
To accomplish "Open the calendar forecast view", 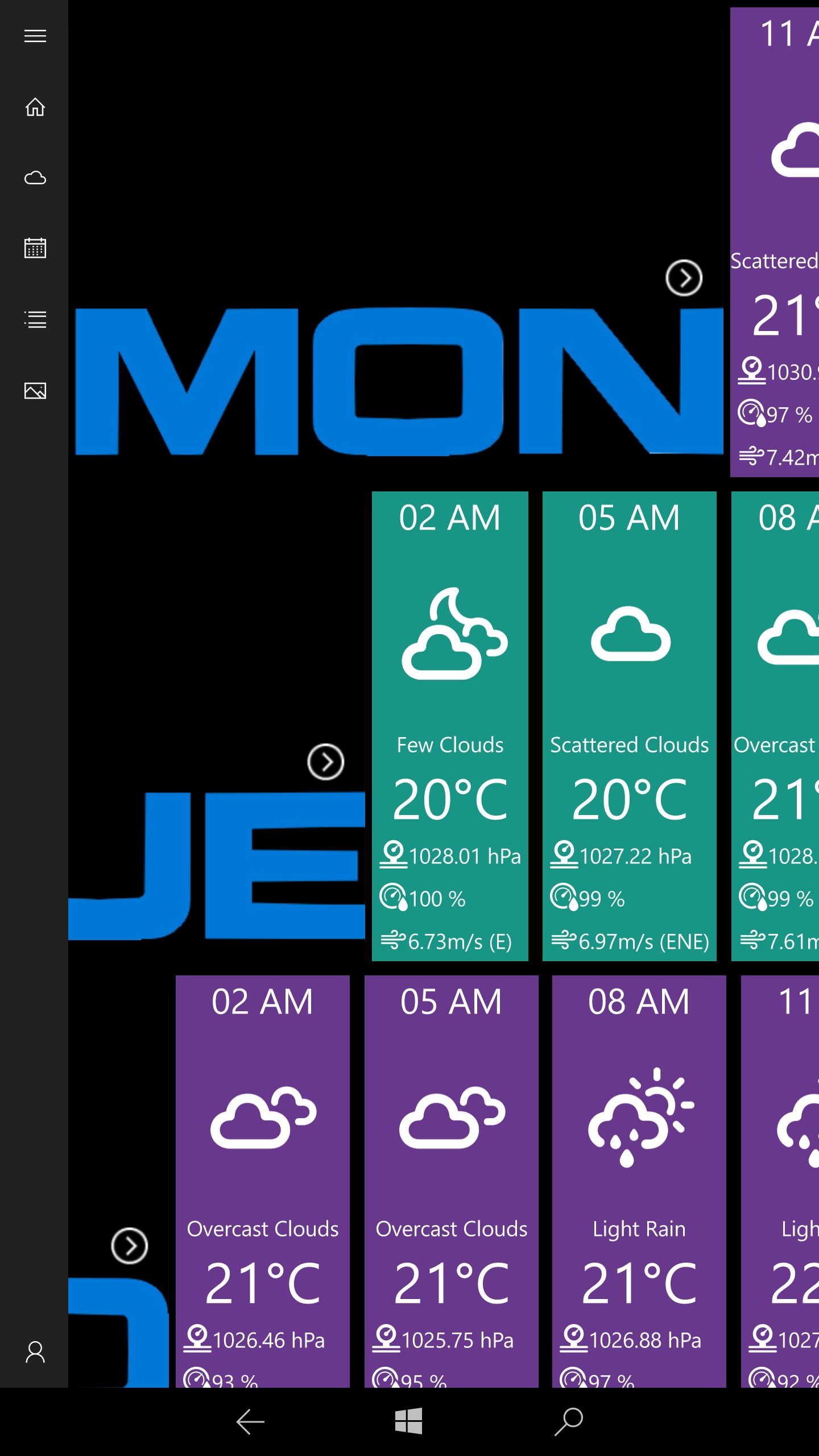I will [35, 249].
